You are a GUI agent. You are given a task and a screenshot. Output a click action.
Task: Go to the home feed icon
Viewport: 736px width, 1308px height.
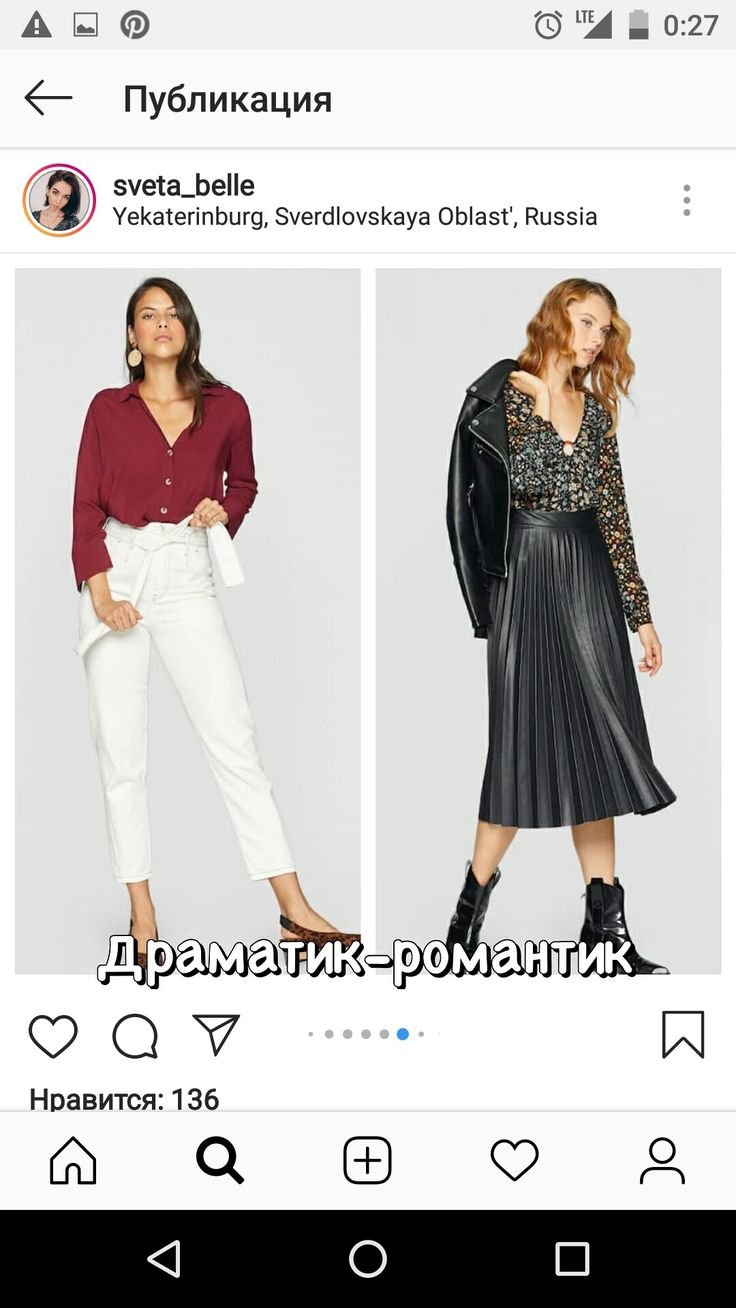(x=74, y=1161)
